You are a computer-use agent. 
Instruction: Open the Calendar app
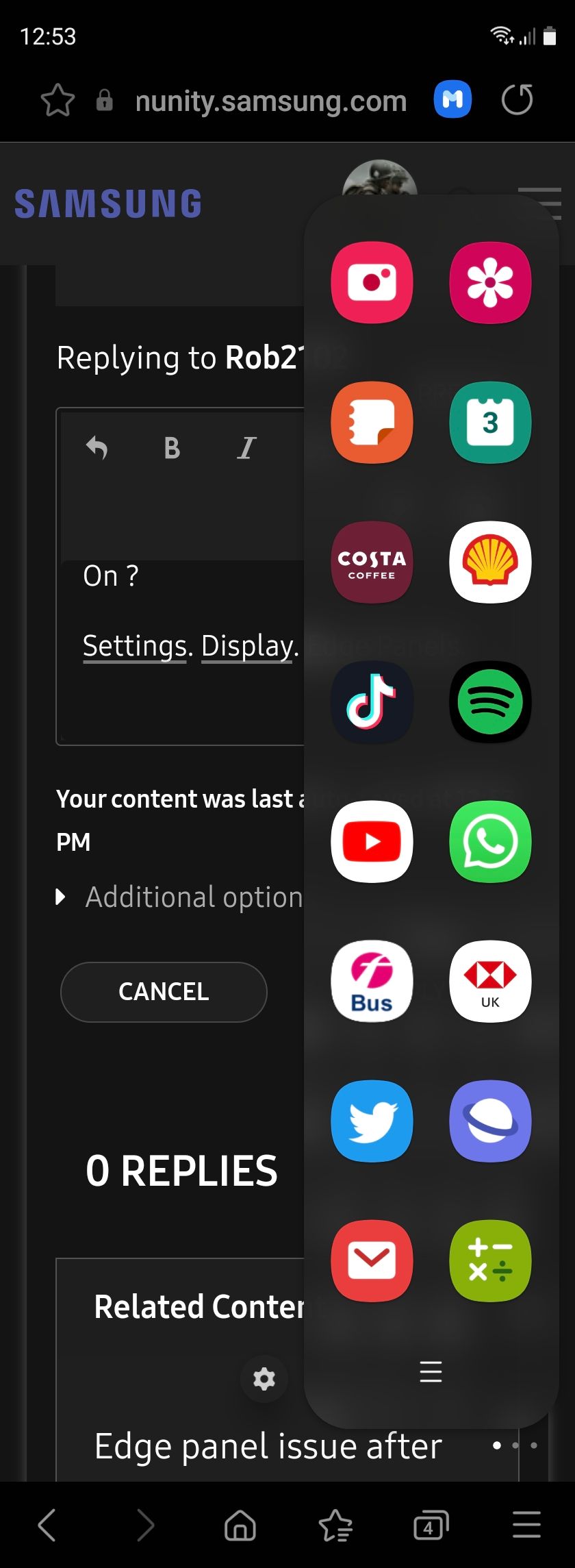pos(490,422)
